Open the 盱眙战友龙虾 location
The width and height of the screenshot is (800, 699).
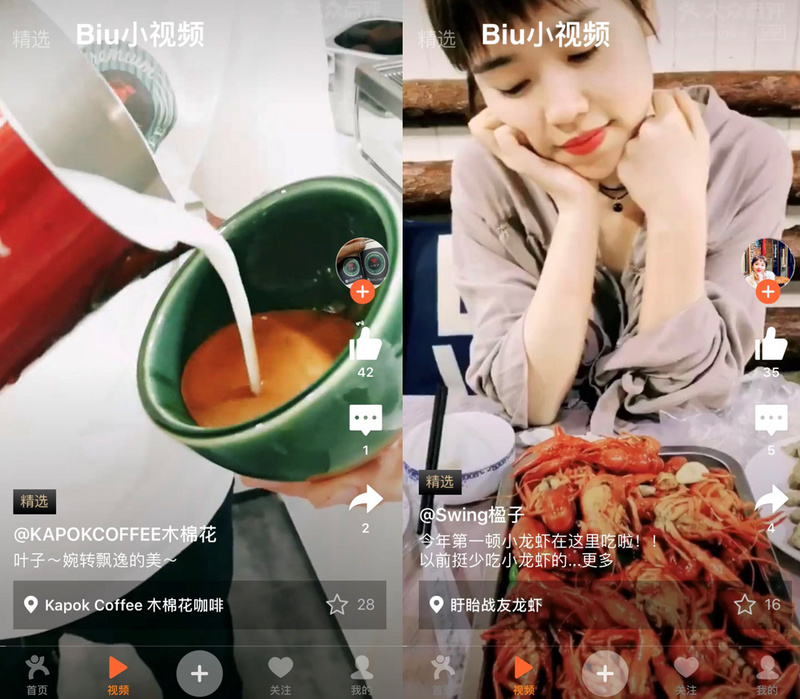click(x=485, y=605)
